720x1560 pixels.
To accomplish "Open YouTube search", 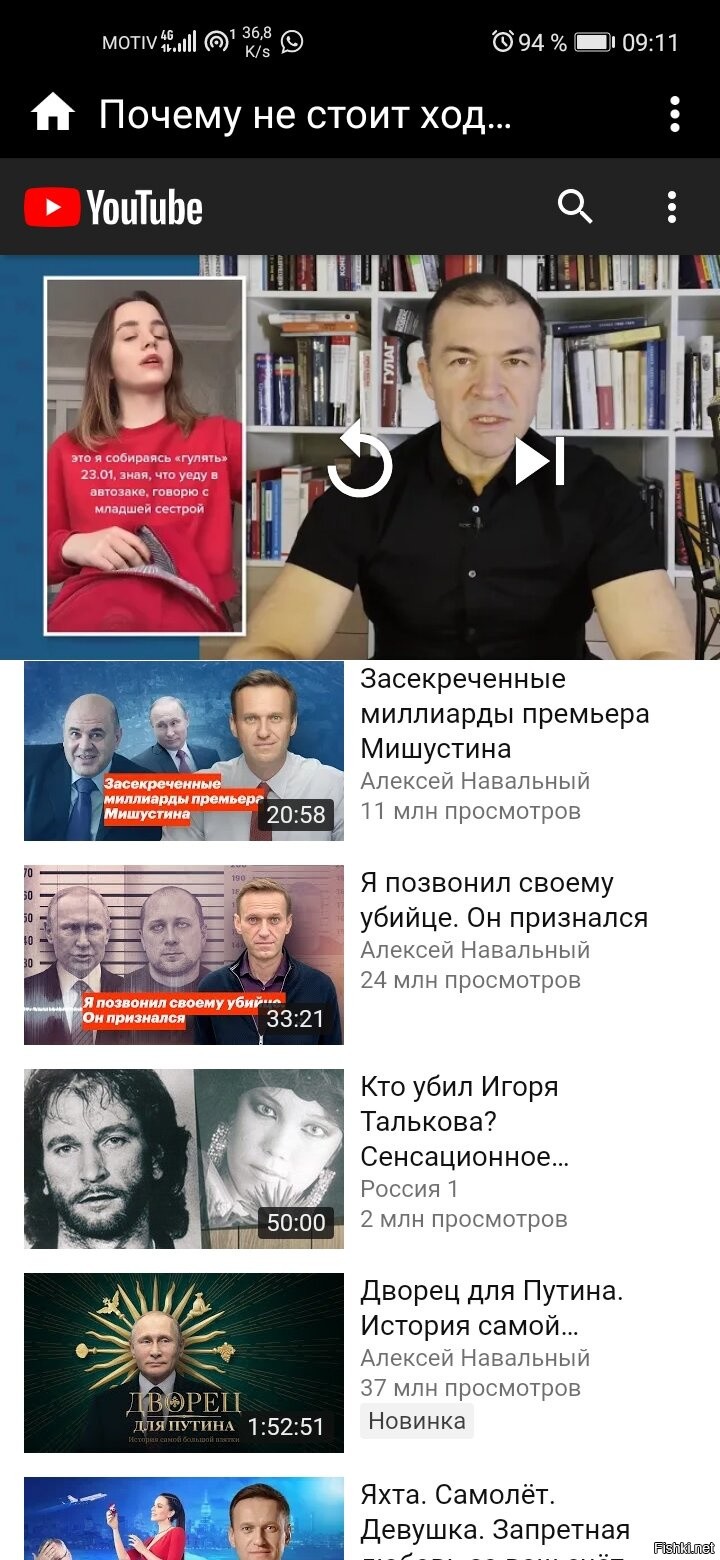I will coord(575,207).
